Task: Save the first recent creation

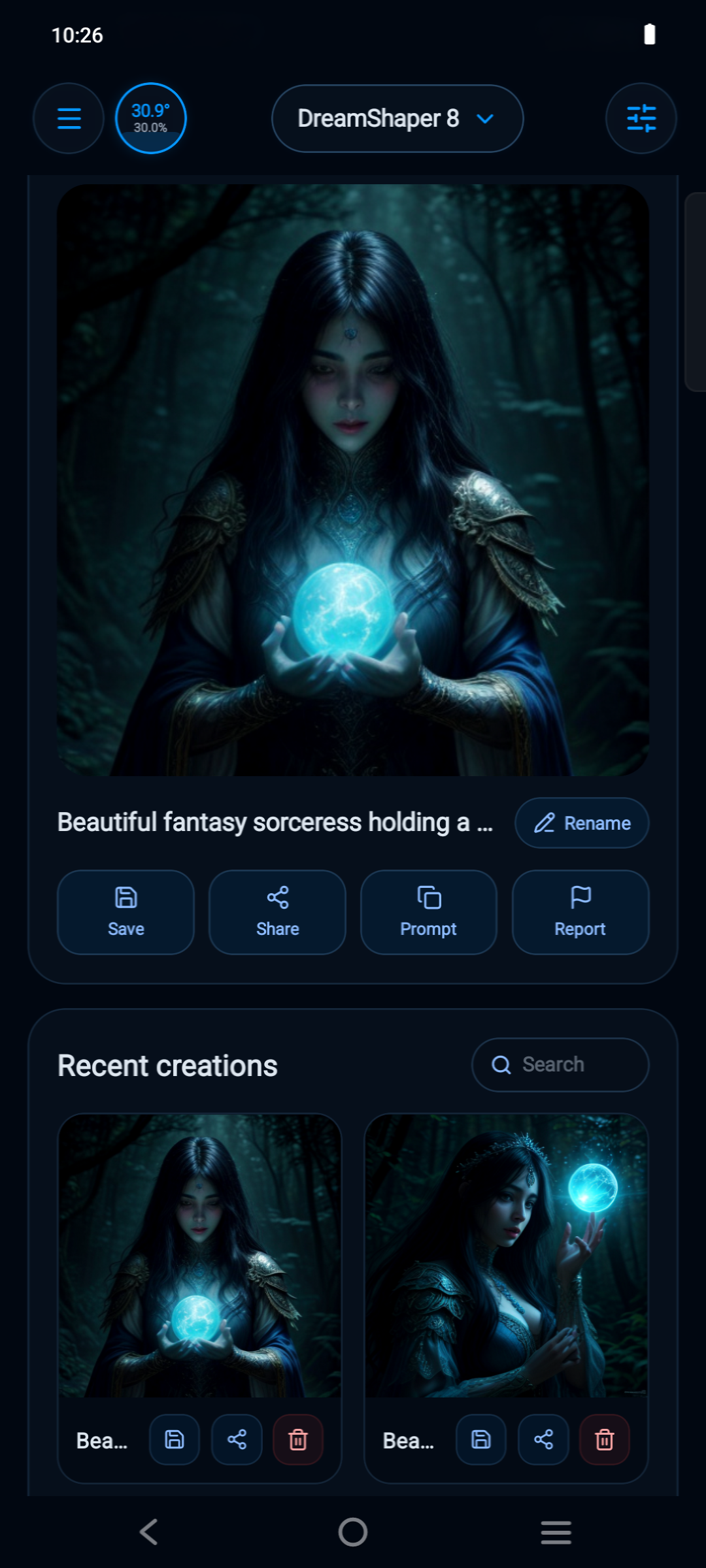Action: [x=175, y=1439]
